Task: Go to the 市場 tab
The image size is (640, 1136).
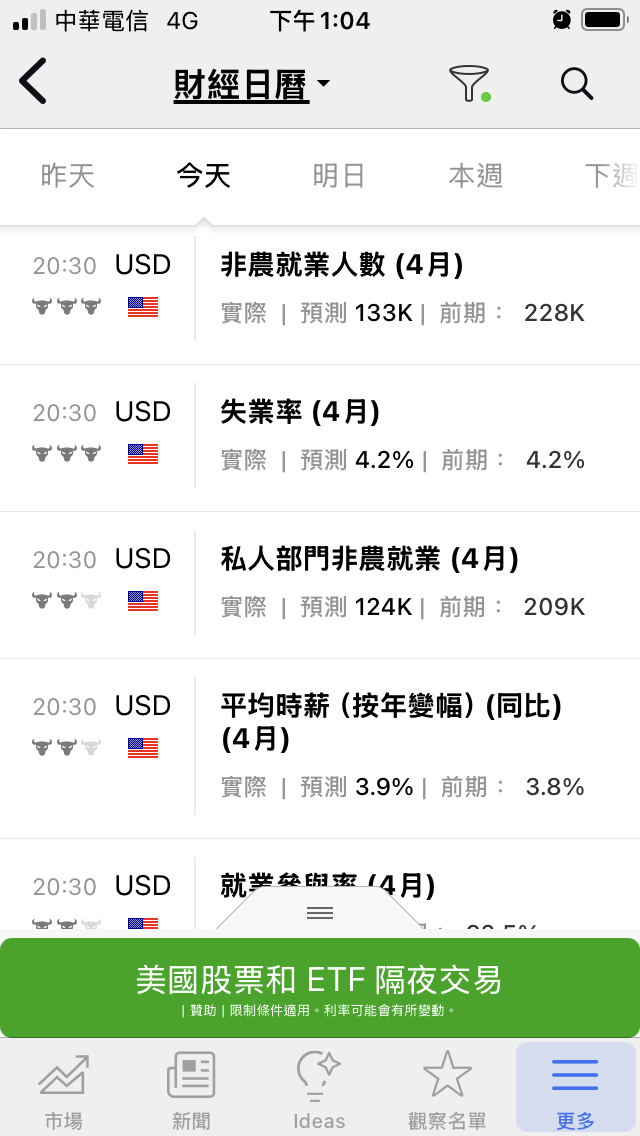Action: [64, 1088]
